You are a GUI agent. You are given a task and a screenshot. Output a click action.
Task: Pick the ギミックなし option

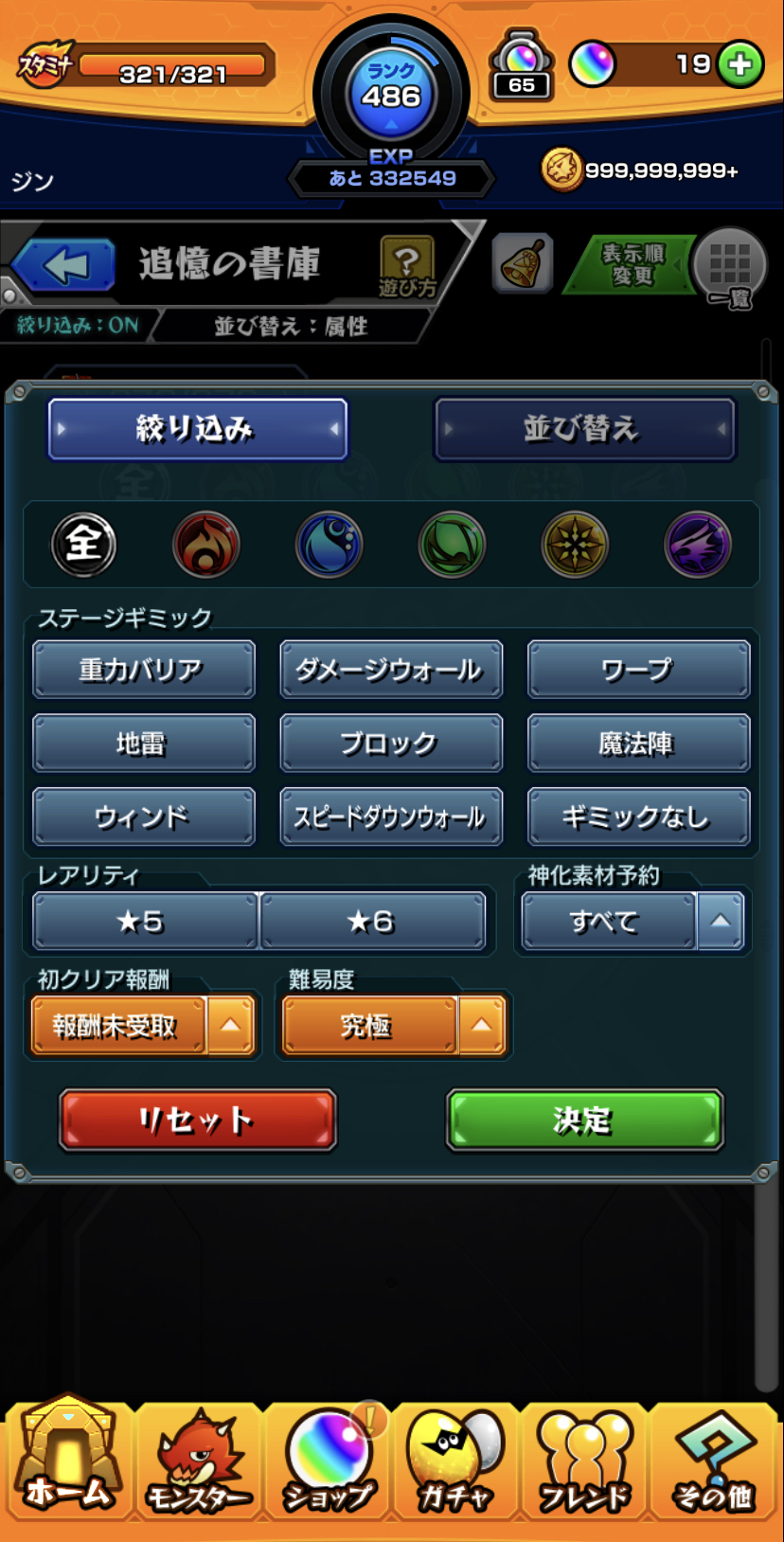(638, 816)
